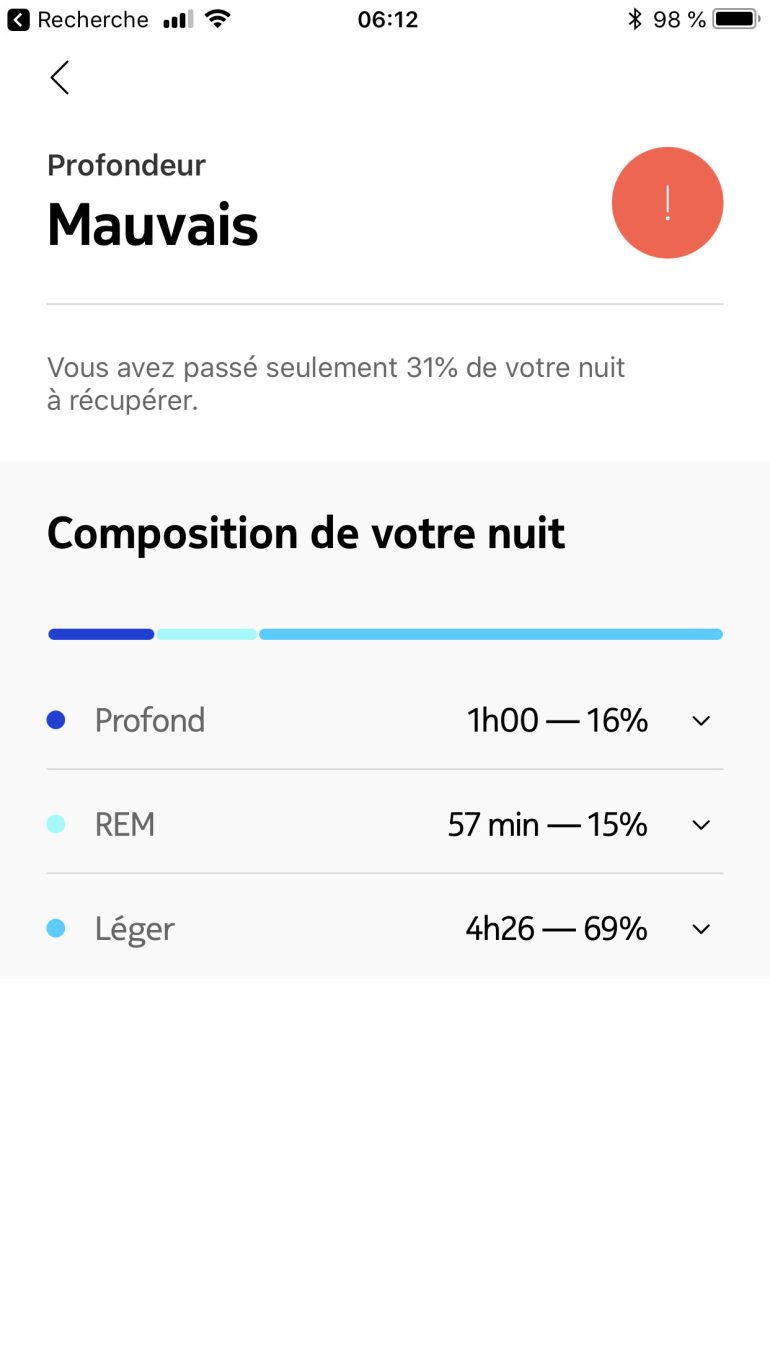
Task: Select the back arrow at top left
Action: (x=59, y=77)
